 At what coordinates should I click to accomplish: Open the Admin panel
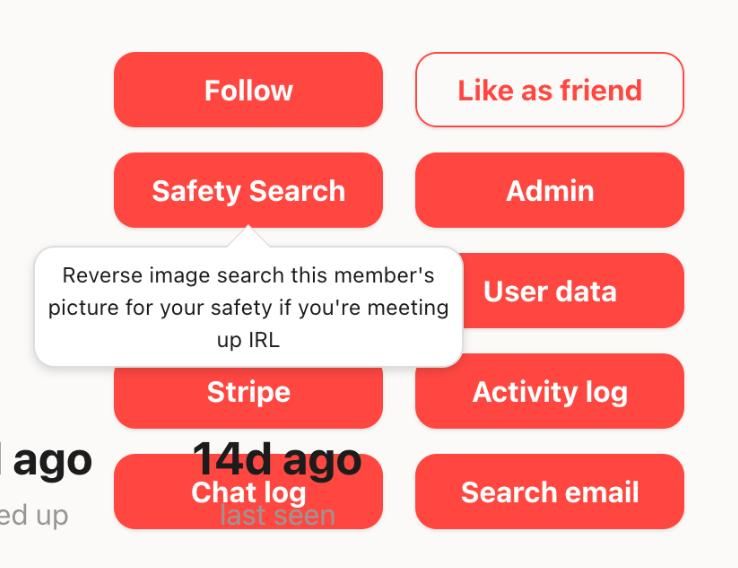(549, 190)
